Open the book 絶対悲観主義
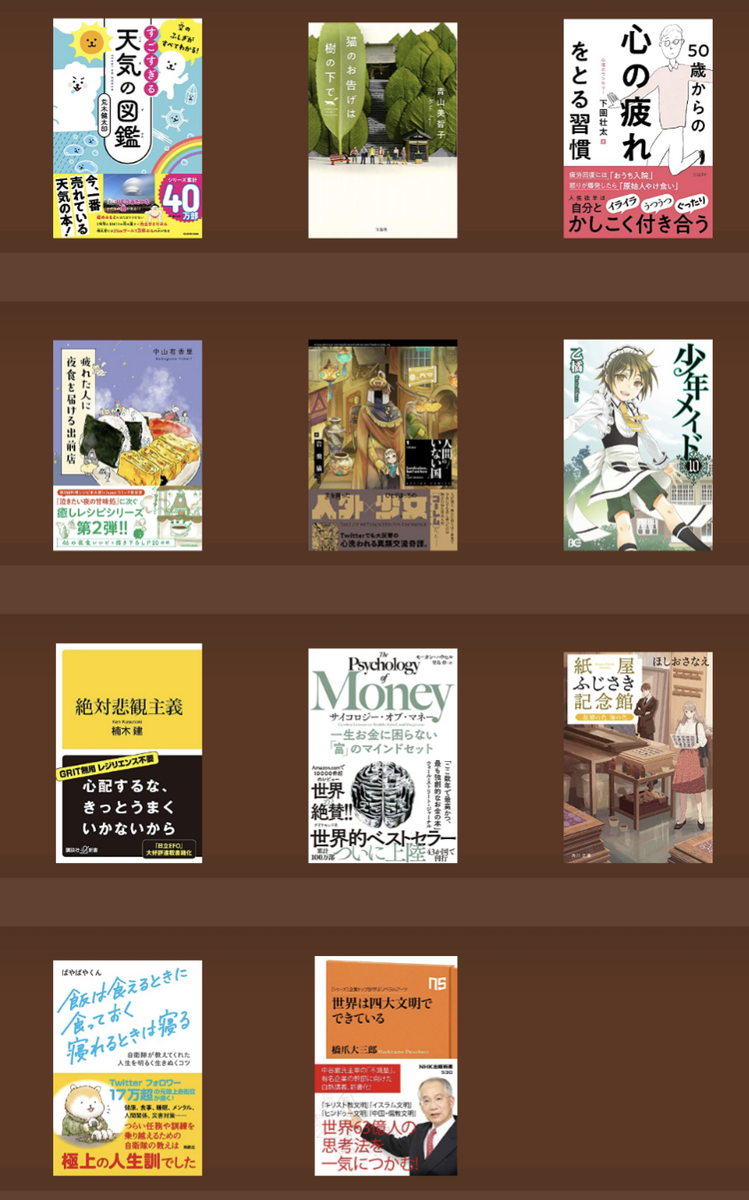 [x=129, y=753]
